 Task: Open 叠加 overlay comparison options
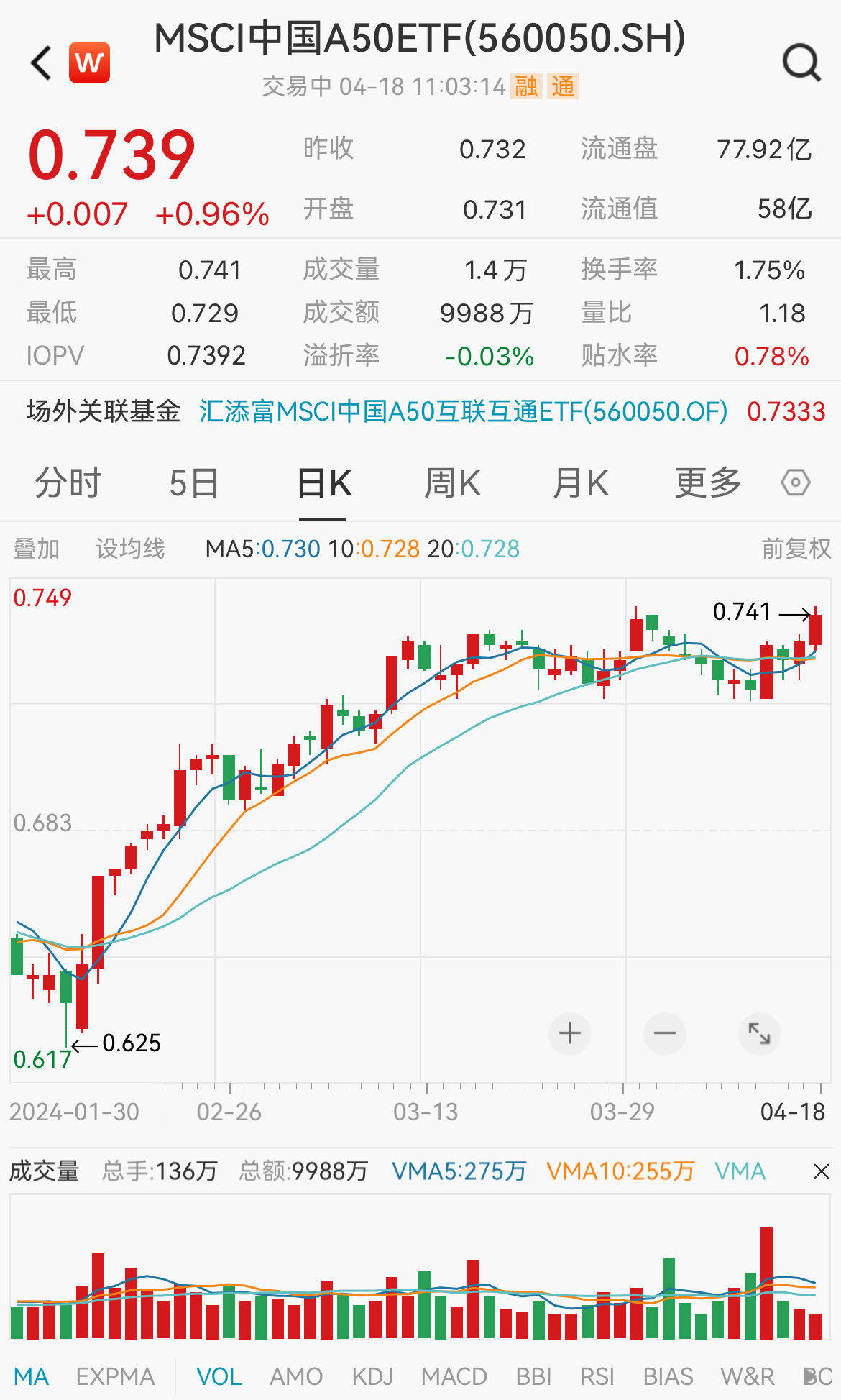click(37, 548)
